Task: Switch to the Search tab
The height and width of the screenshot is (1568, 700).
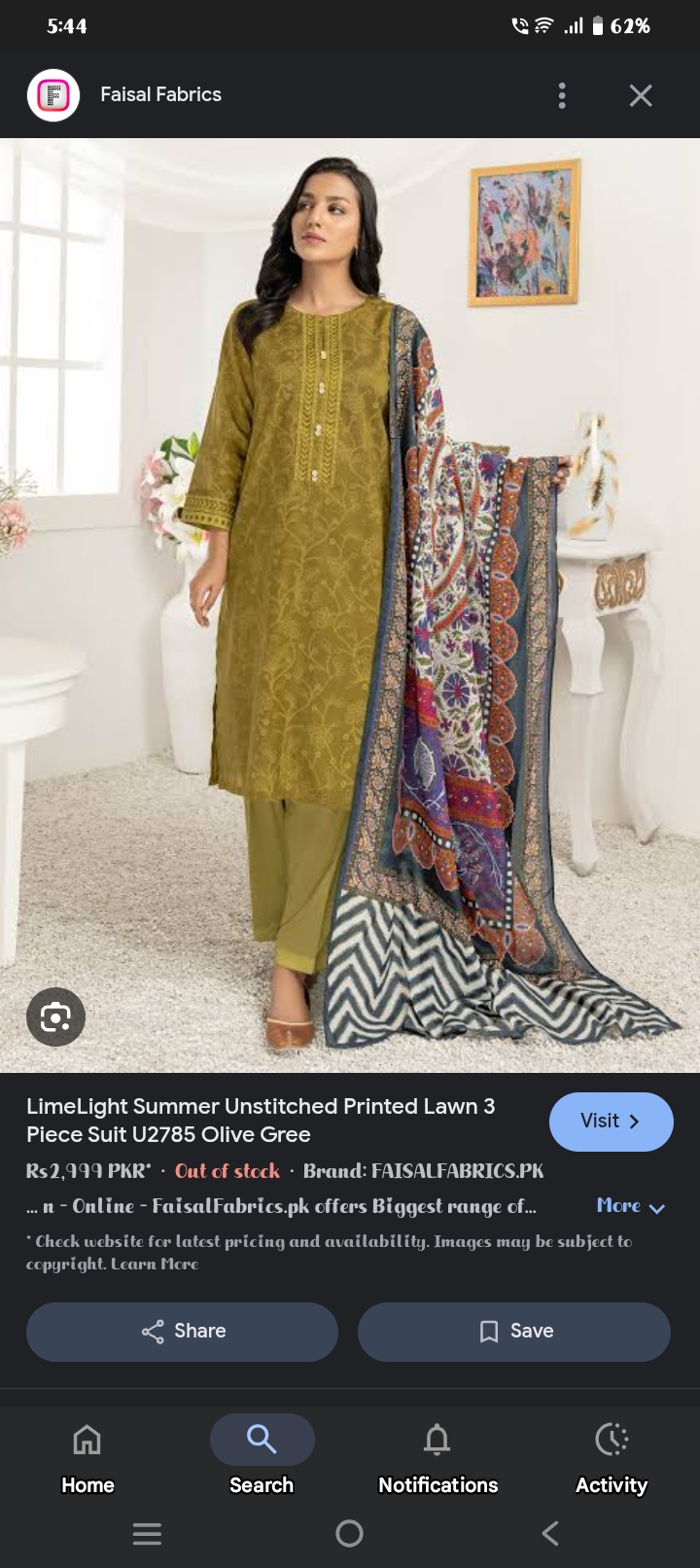Action: coord(262,1456)
